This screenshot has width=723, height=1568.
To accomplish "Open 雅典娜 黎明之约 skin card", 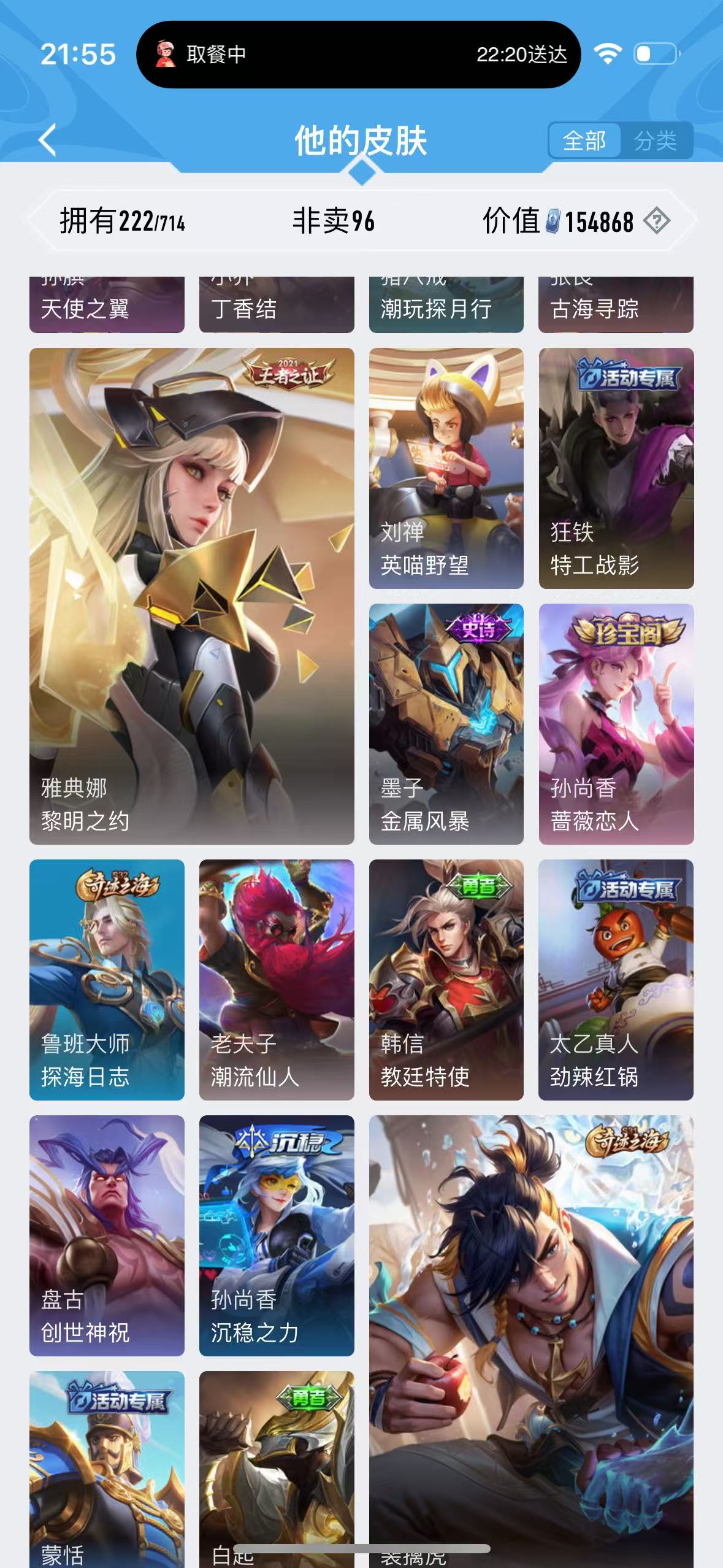I will pos(192,596).
